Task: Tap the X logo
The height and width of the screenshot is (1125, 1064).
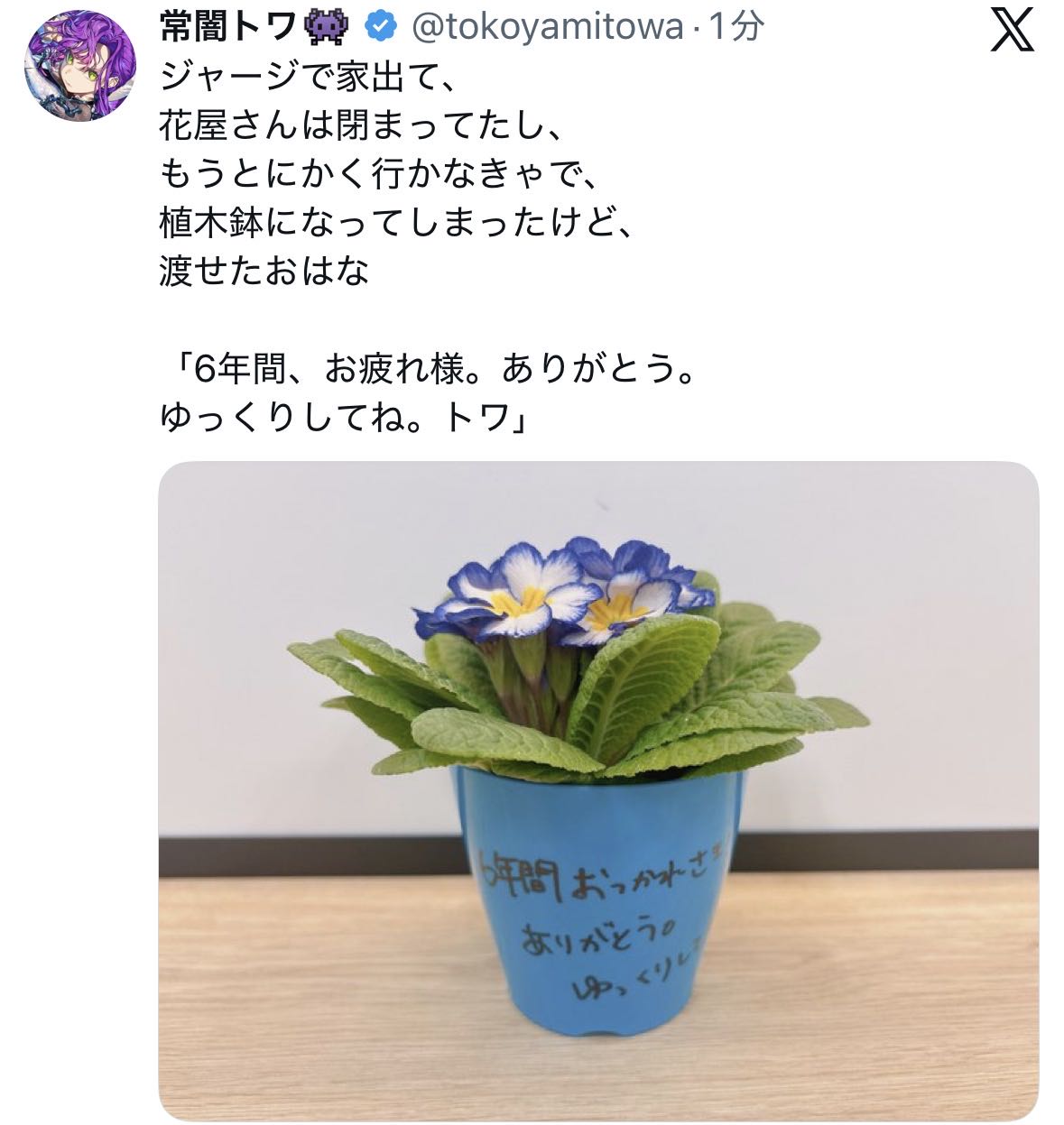Action: (x=1013, y=32)
